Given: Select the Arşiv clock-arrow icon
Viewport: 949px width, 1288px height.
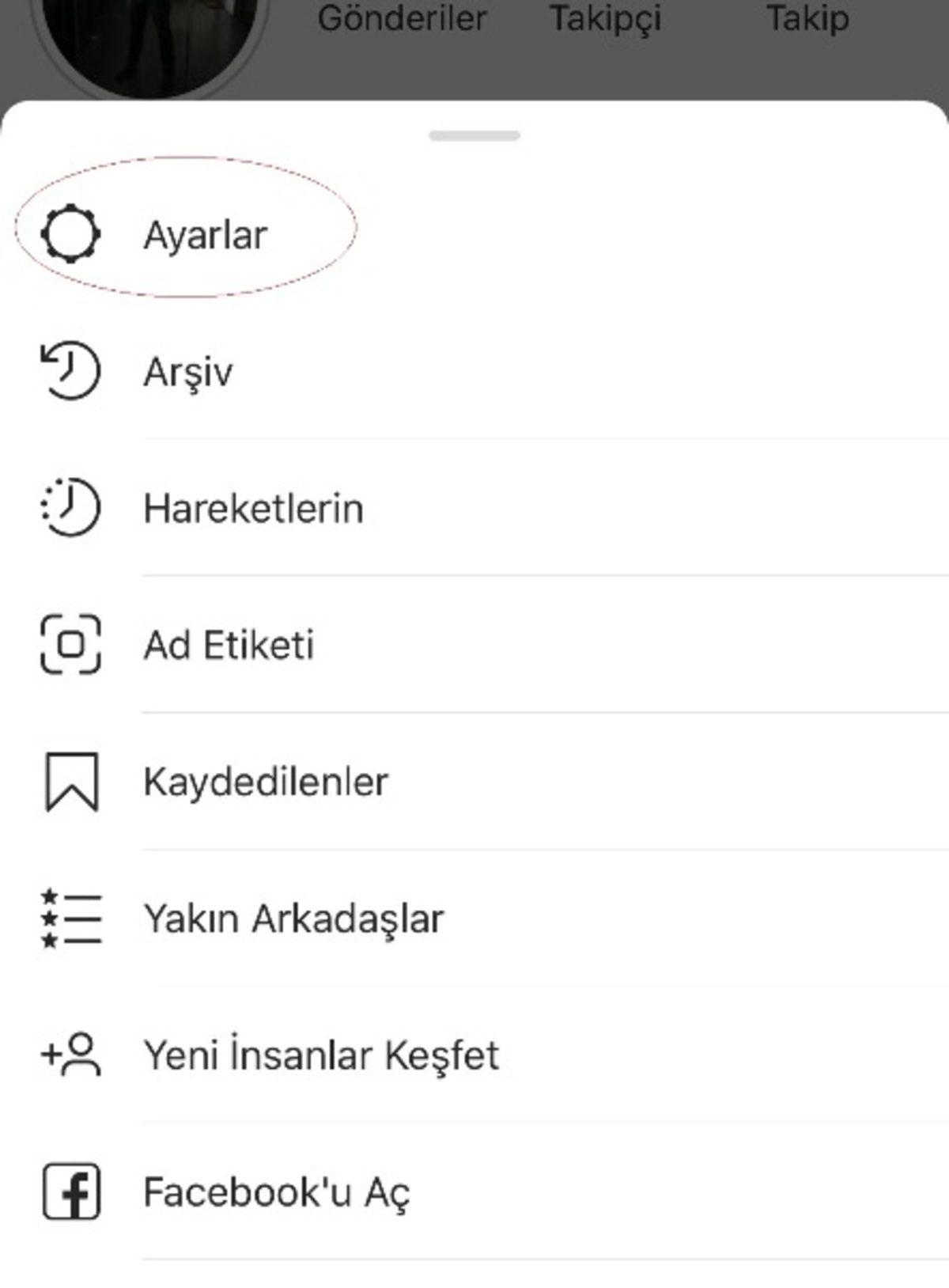Looking at the screenshot, I should pyautogui.click(x=70, y=370).
